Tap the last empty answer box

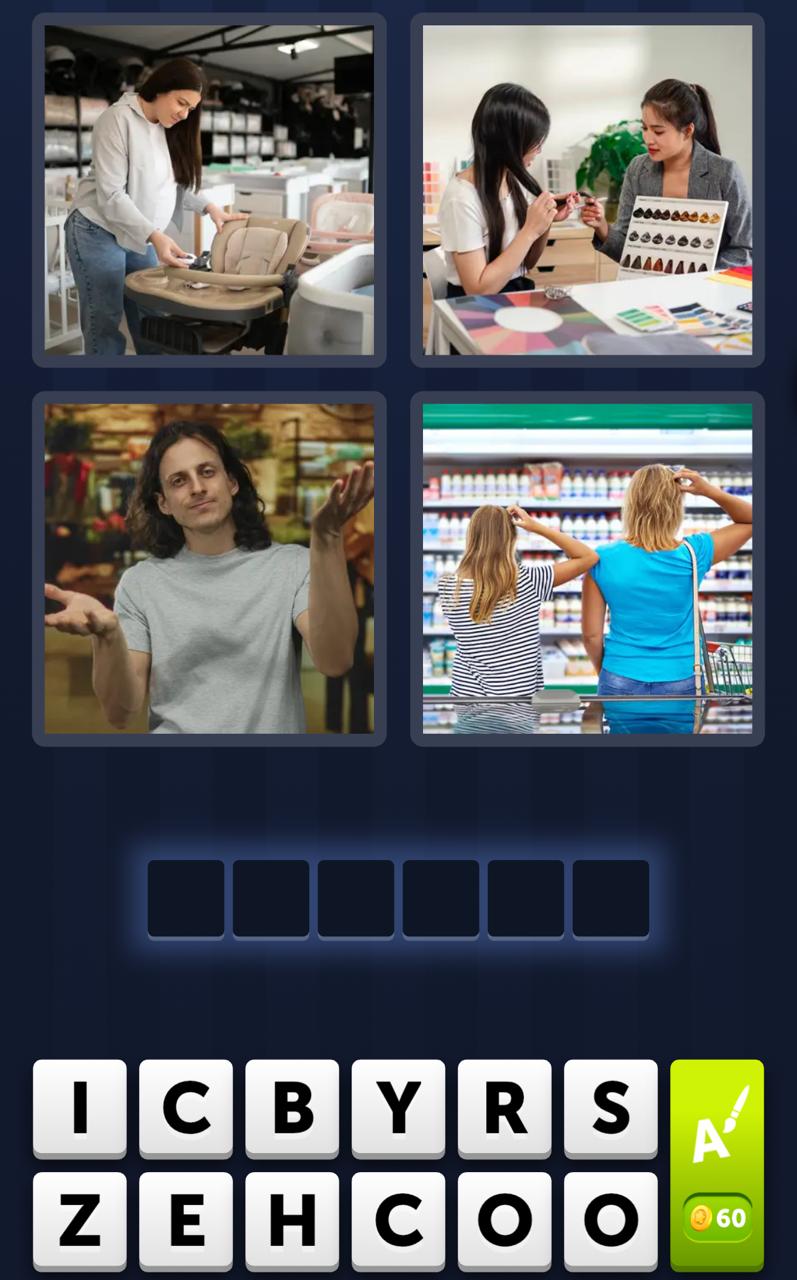[x=611, y=897]
